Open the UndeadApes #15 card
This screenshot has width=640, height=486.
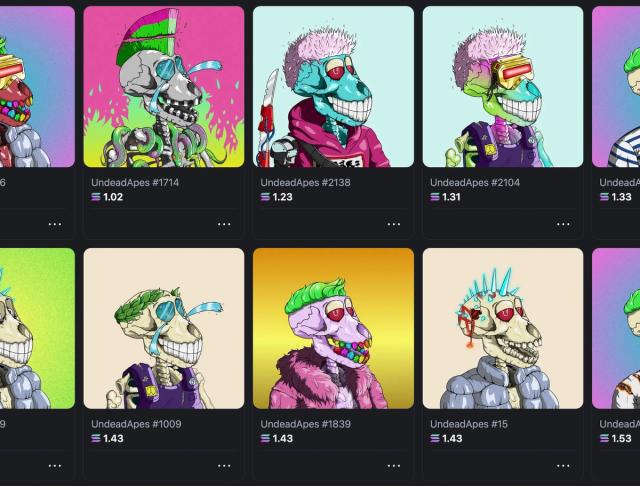[x=503, y=329]
